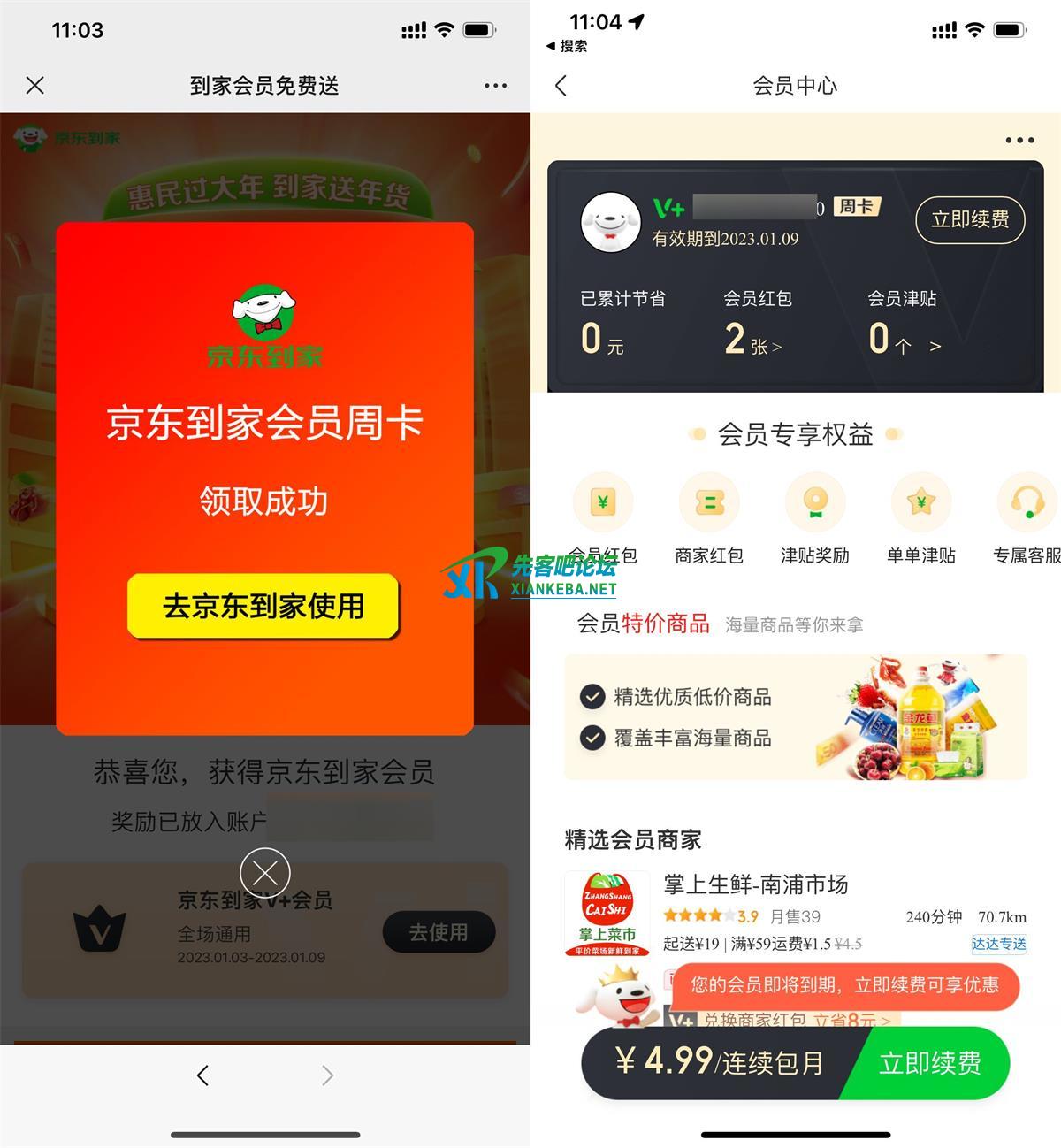Open the 会员特价商品 banner
Viewport: 1061px width, 1148px height.
click(796, 717)
